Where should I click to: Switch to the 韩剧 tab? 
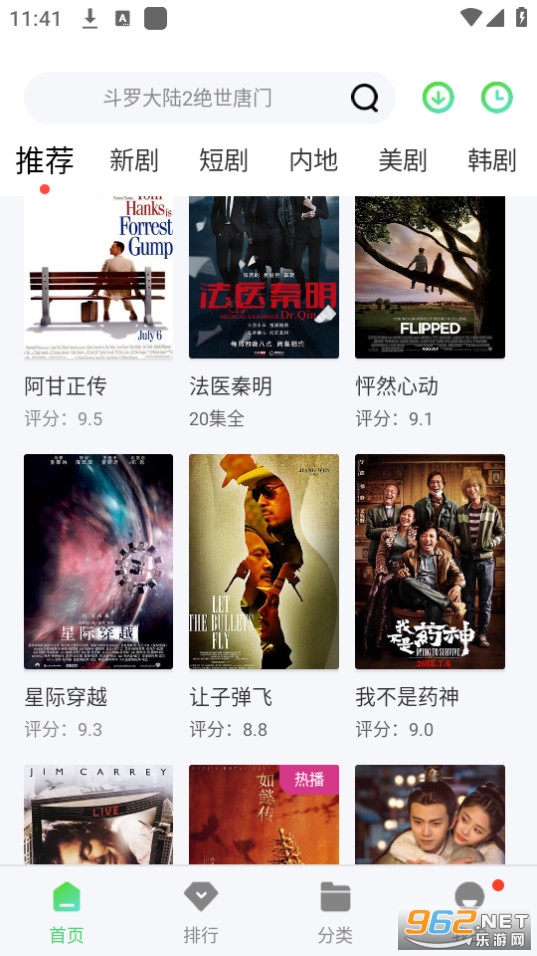click(492, 160)
